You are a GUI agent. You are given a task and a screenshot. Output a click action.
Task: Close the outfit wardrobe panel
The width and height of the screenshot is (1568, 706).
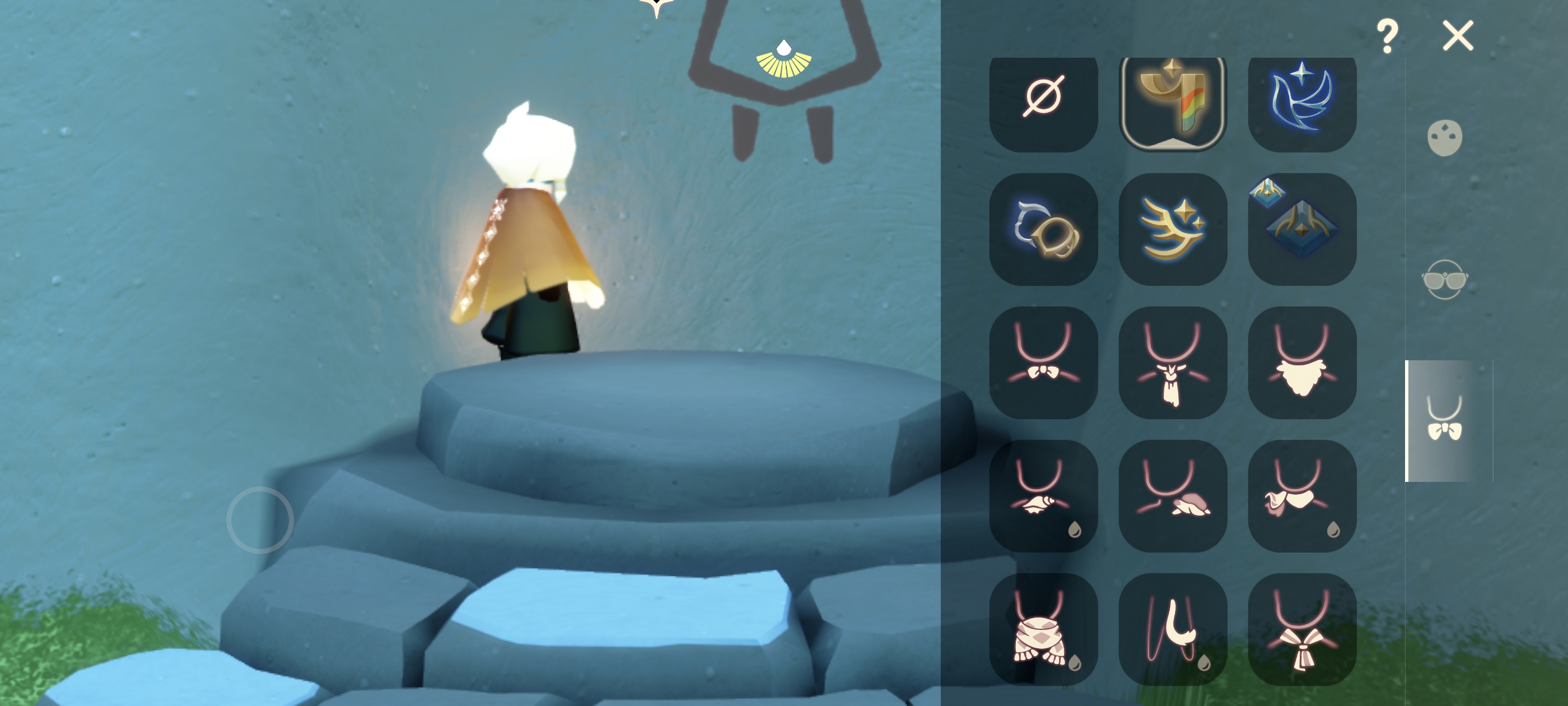click(x=1457, y=35)
